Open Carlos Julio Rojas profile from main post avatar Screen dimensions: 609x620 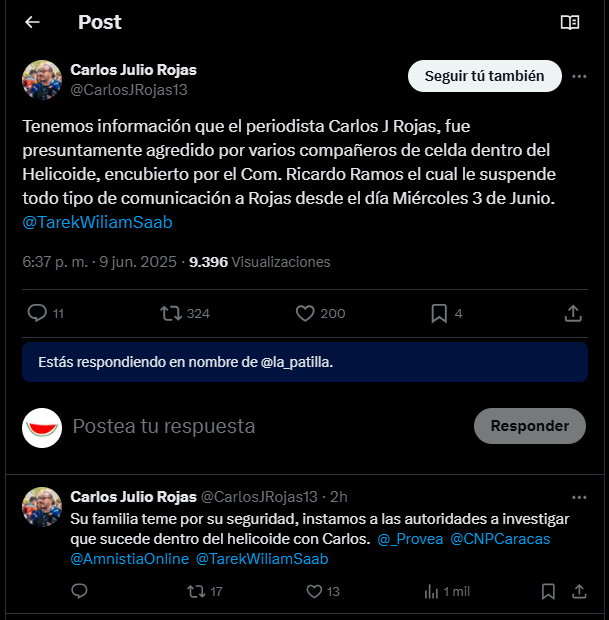pyautogui.click(x=42, y=80)
